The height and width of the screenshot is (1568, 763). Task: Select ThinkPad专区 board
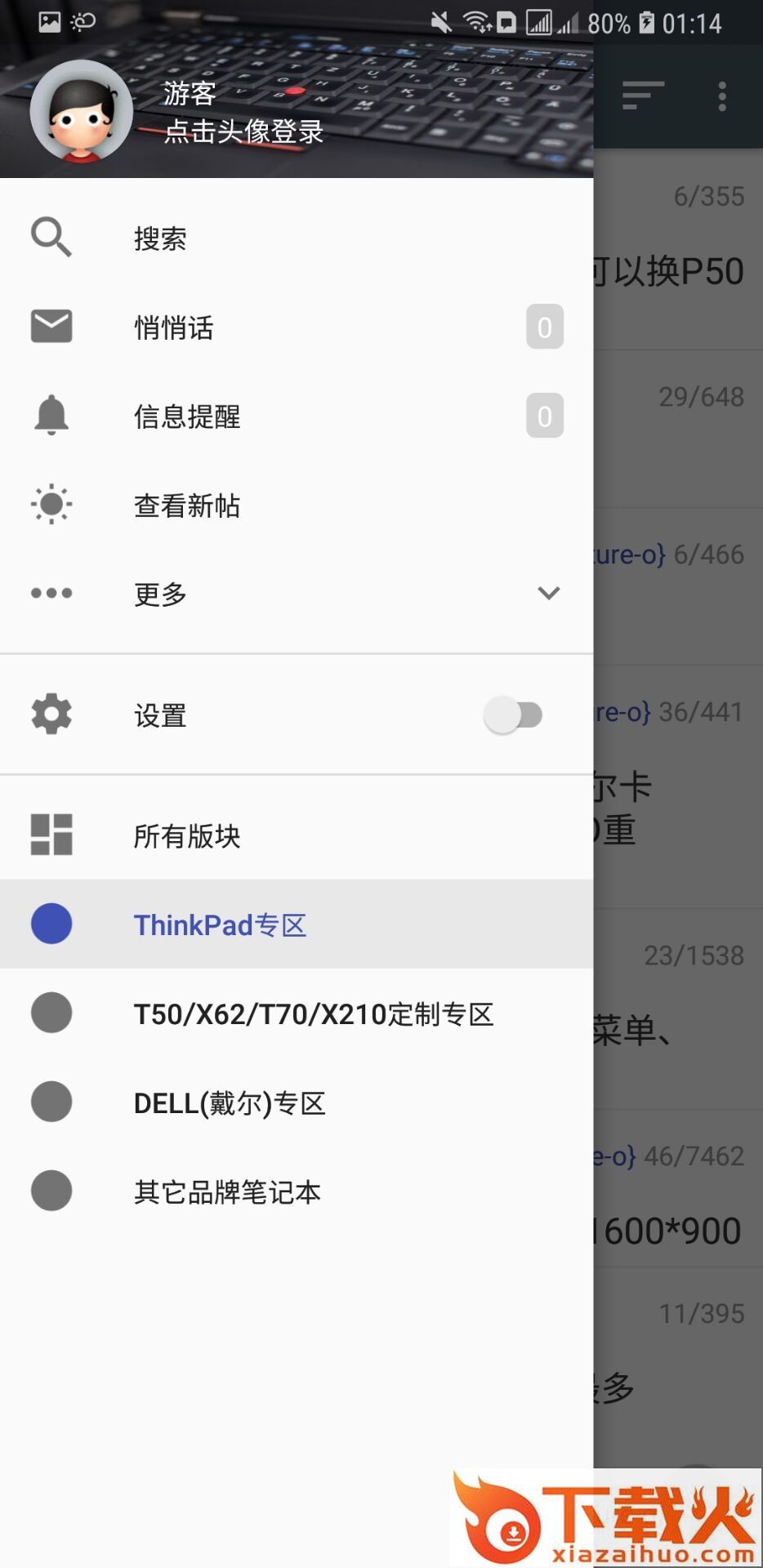pos(220,925)
